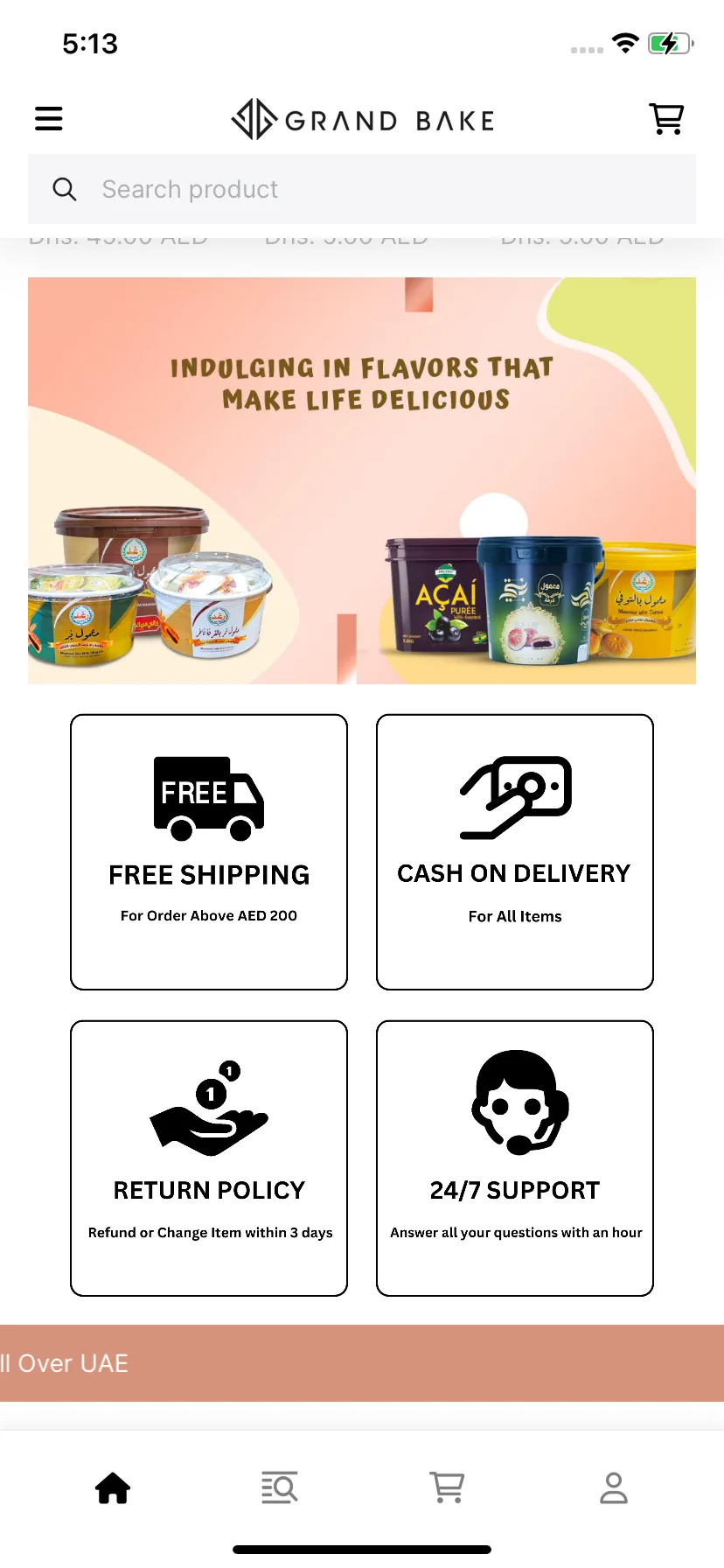The height and width of the screenshot is (1568, 724).
Task: Open the flavors promotional banner
Action: tap(362, 480)
